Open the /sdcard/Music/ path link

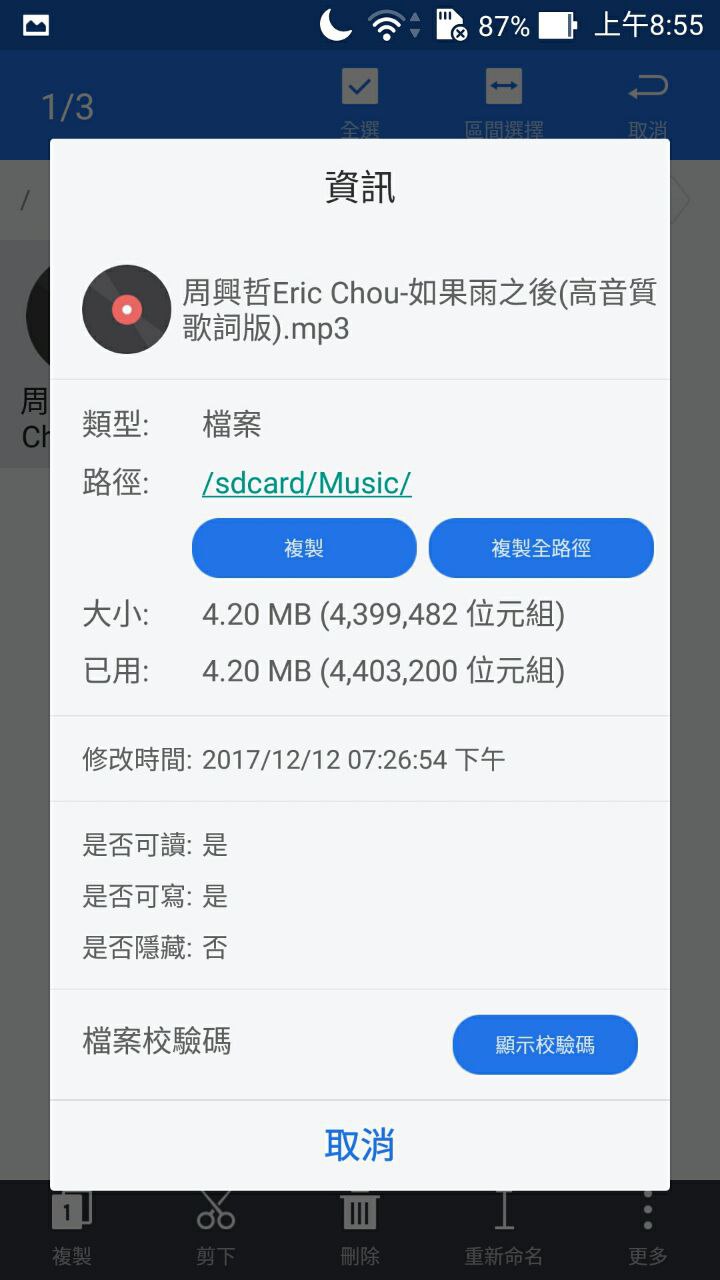307,483
